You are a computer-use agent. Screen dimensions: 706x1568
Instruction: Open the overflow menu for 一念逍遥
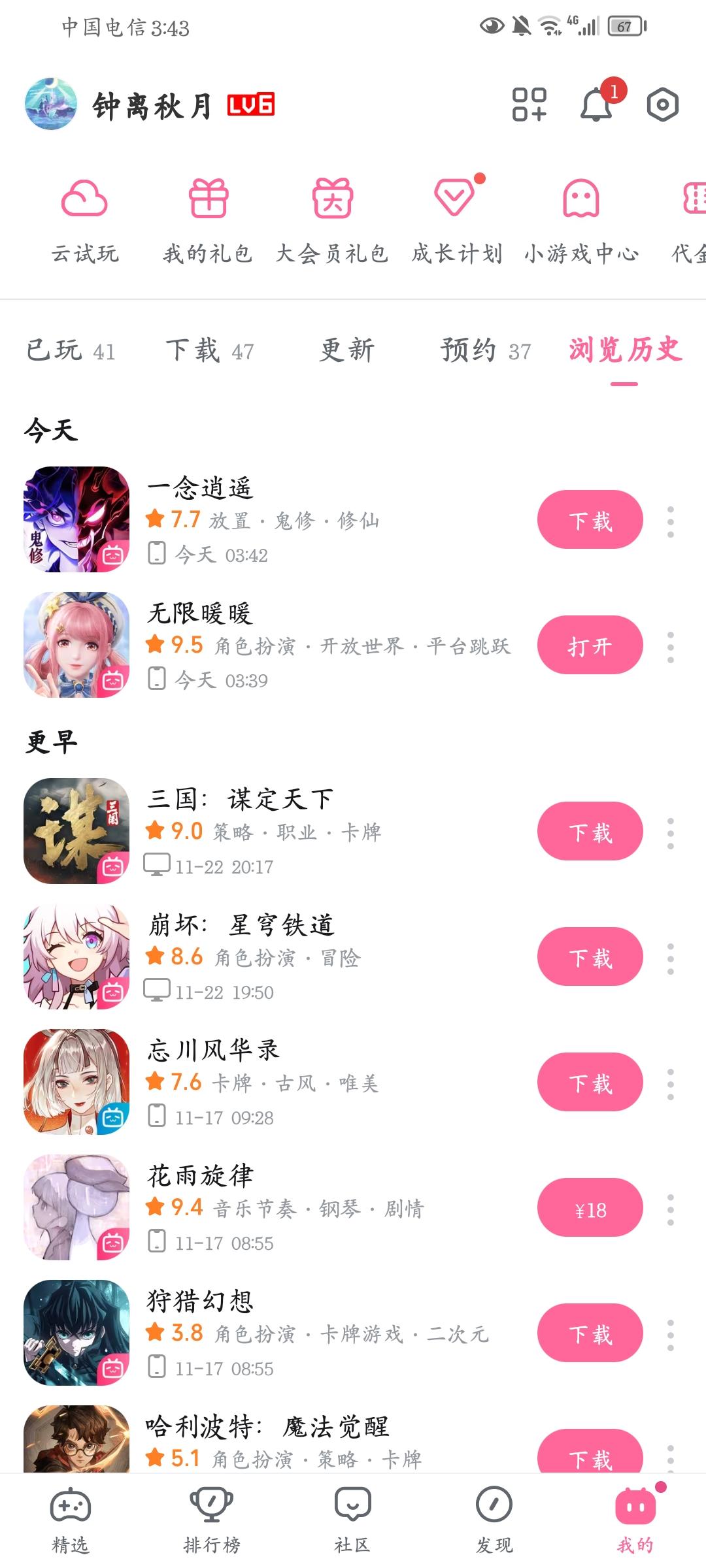coord(671,519)
